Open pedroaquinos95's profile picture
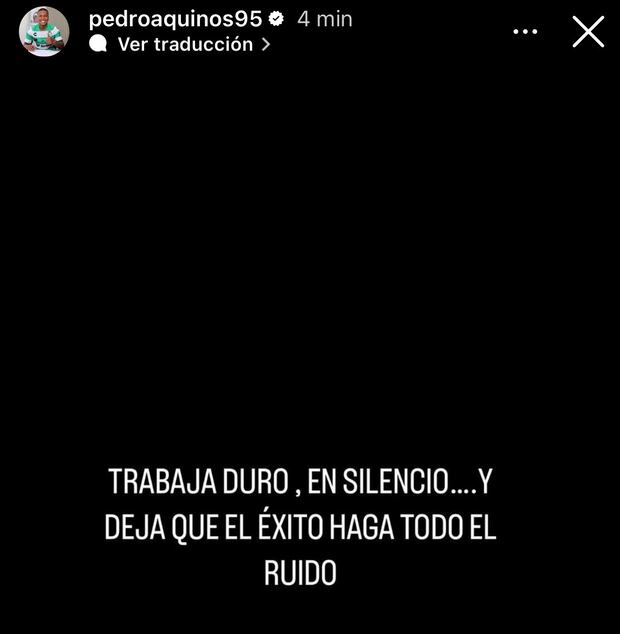The image size is (620, 634). point(44,32)
